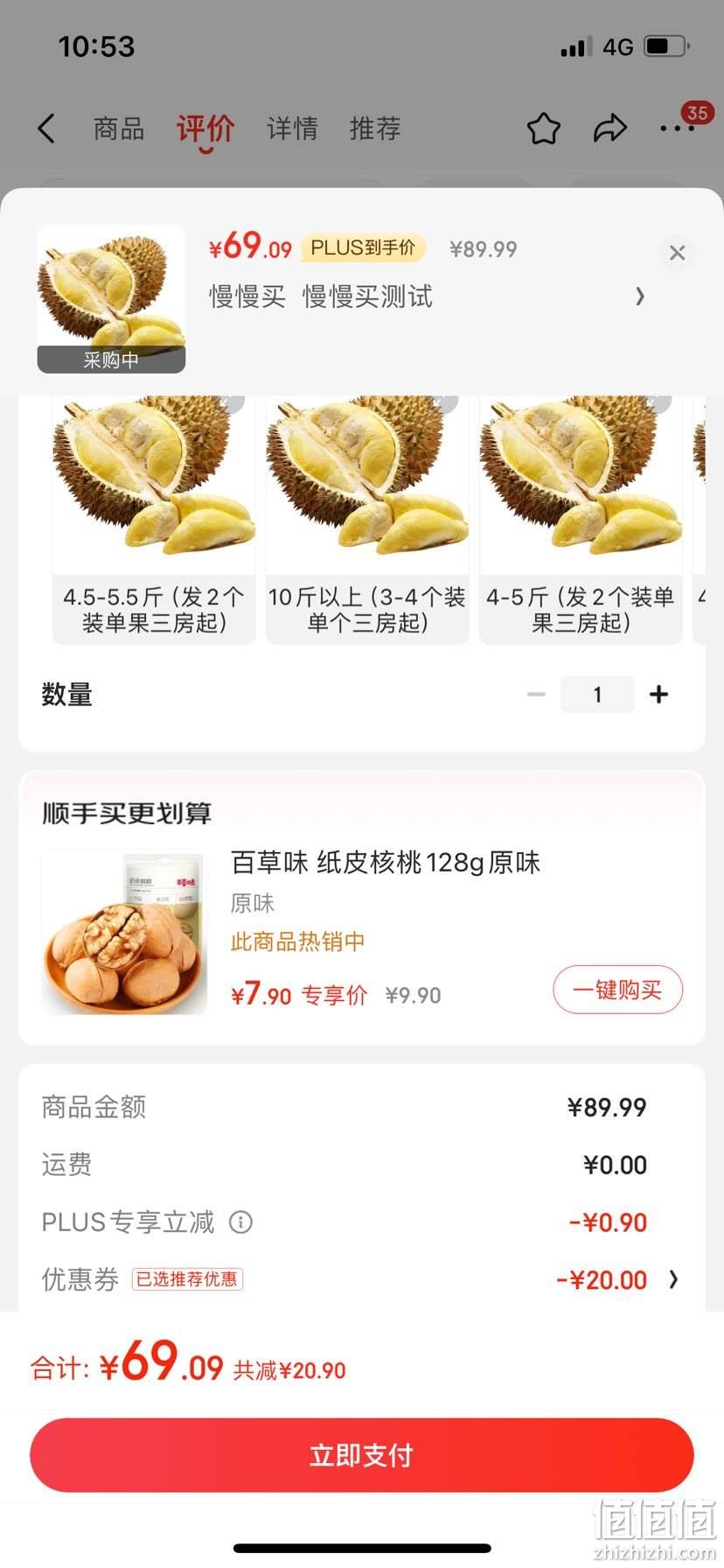The height and width of the screenshot is (1568, 724).
Task: Expand the 慢慢买测试 address row
Action: click(x=427, y=297)
